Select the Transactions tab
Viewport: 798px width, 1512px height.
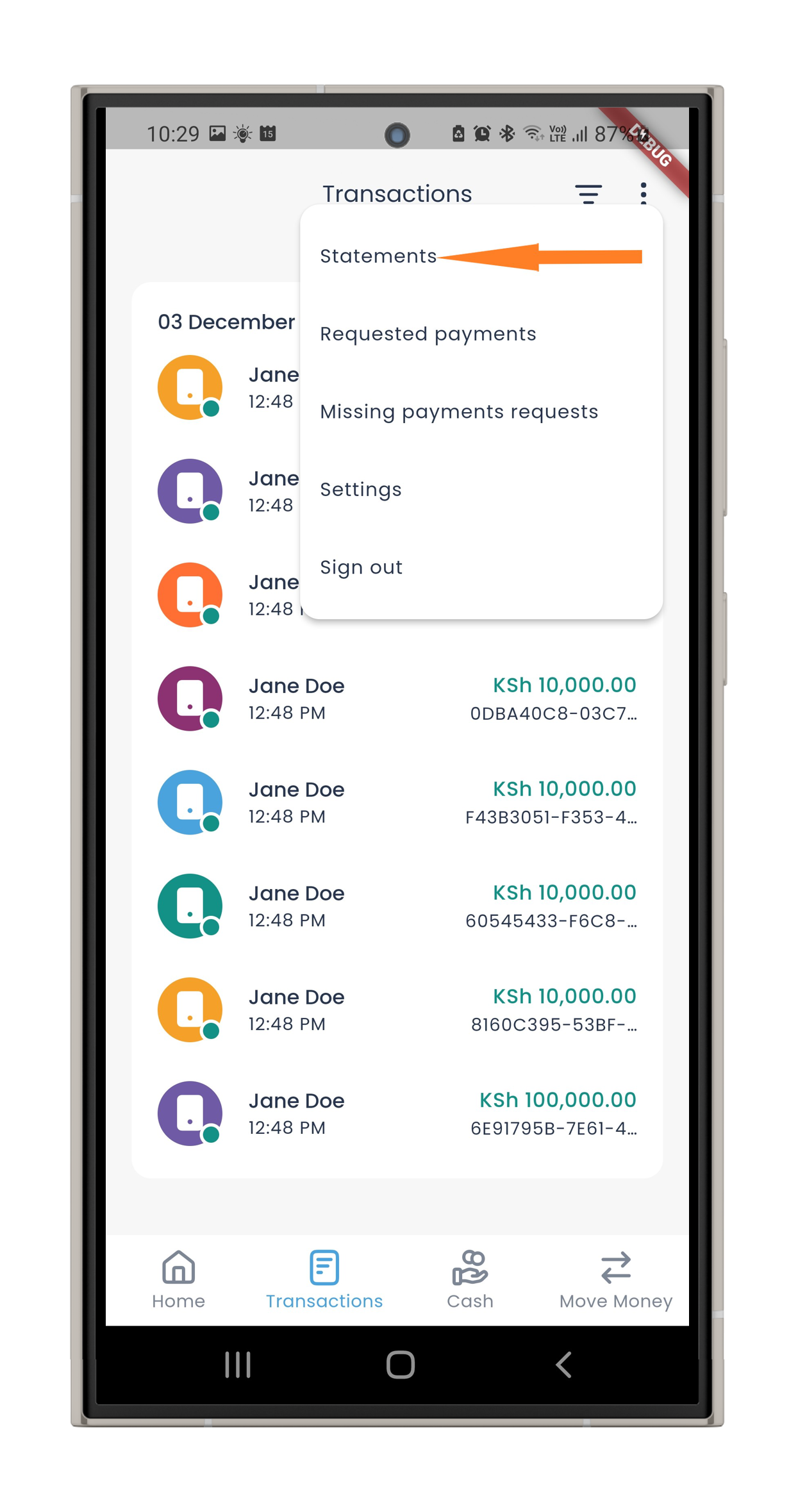point(324,1279)
